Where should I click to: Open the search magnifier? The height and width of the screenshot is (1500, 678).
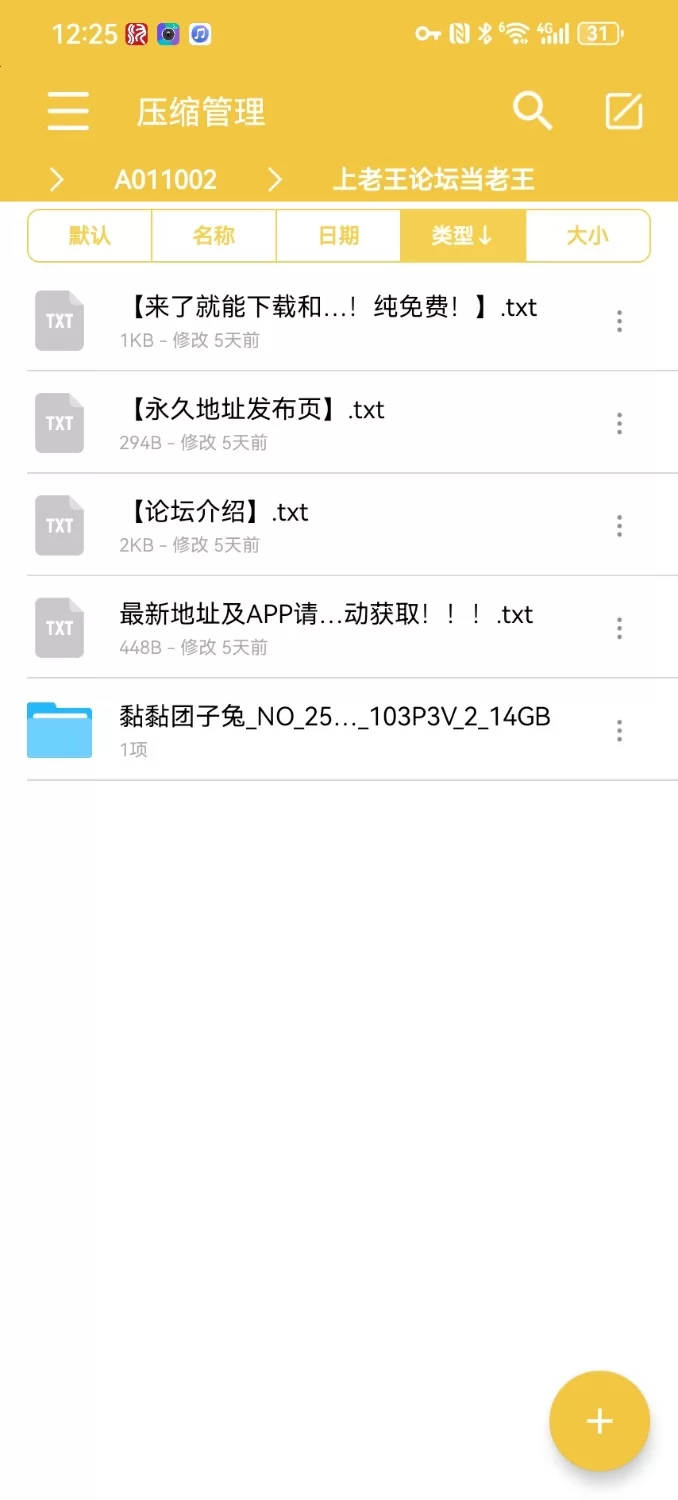click(x=532, y=111)
